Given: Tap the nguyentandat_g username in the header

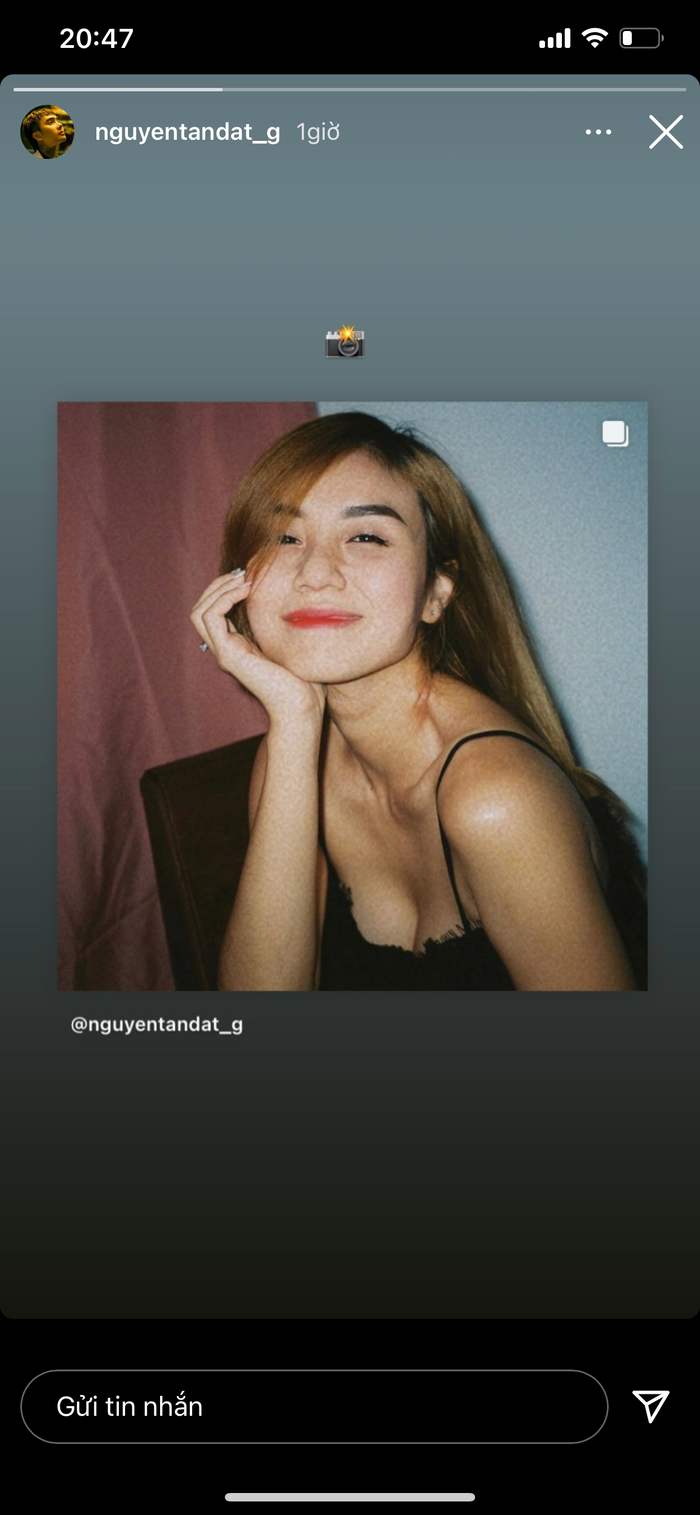Looking at the screenshot, I should 187,132.
